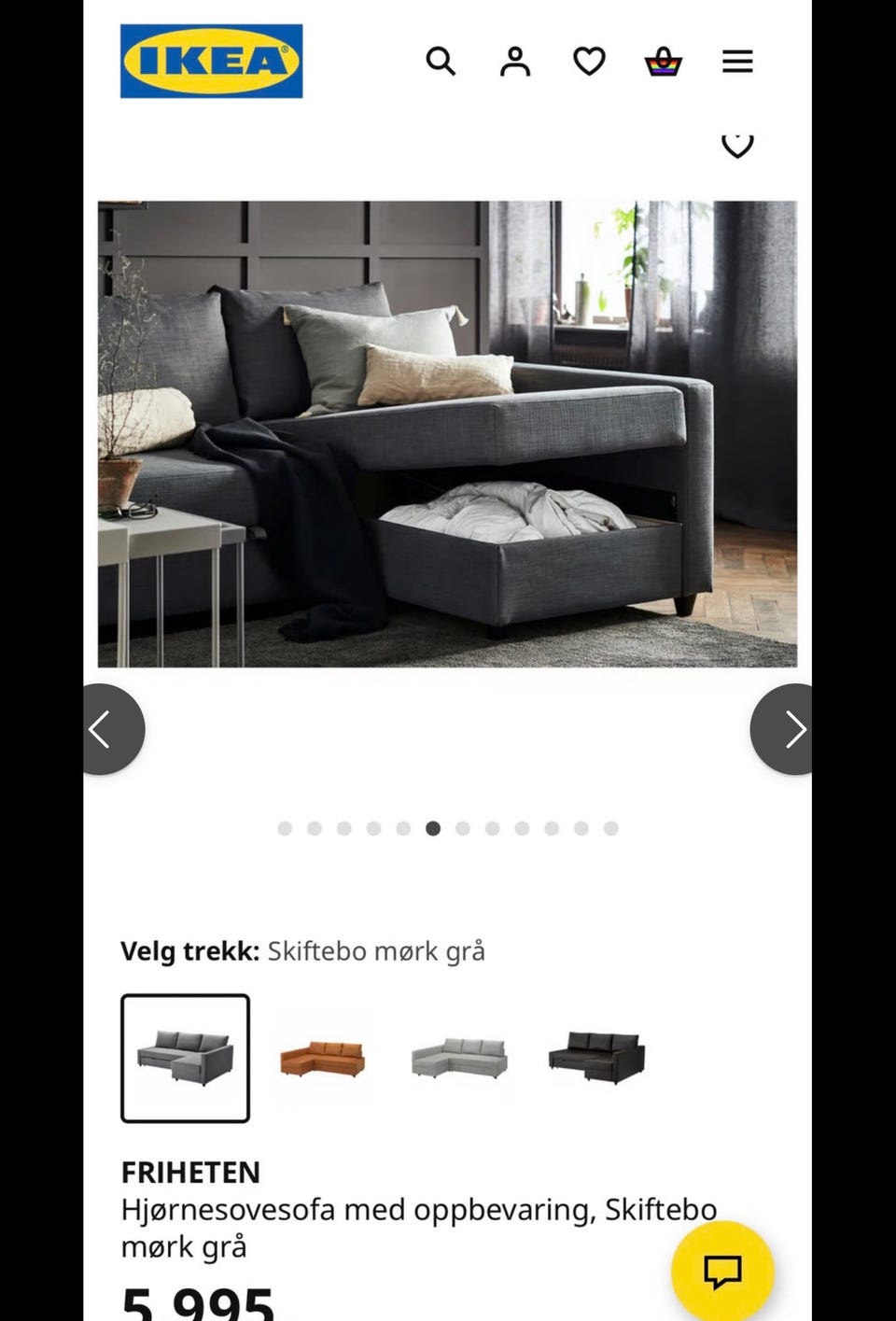The width and height of the screenshot is (896, 1321).
Task: Click the IKEA logo to go home
Action: click(x=211, y=60)
